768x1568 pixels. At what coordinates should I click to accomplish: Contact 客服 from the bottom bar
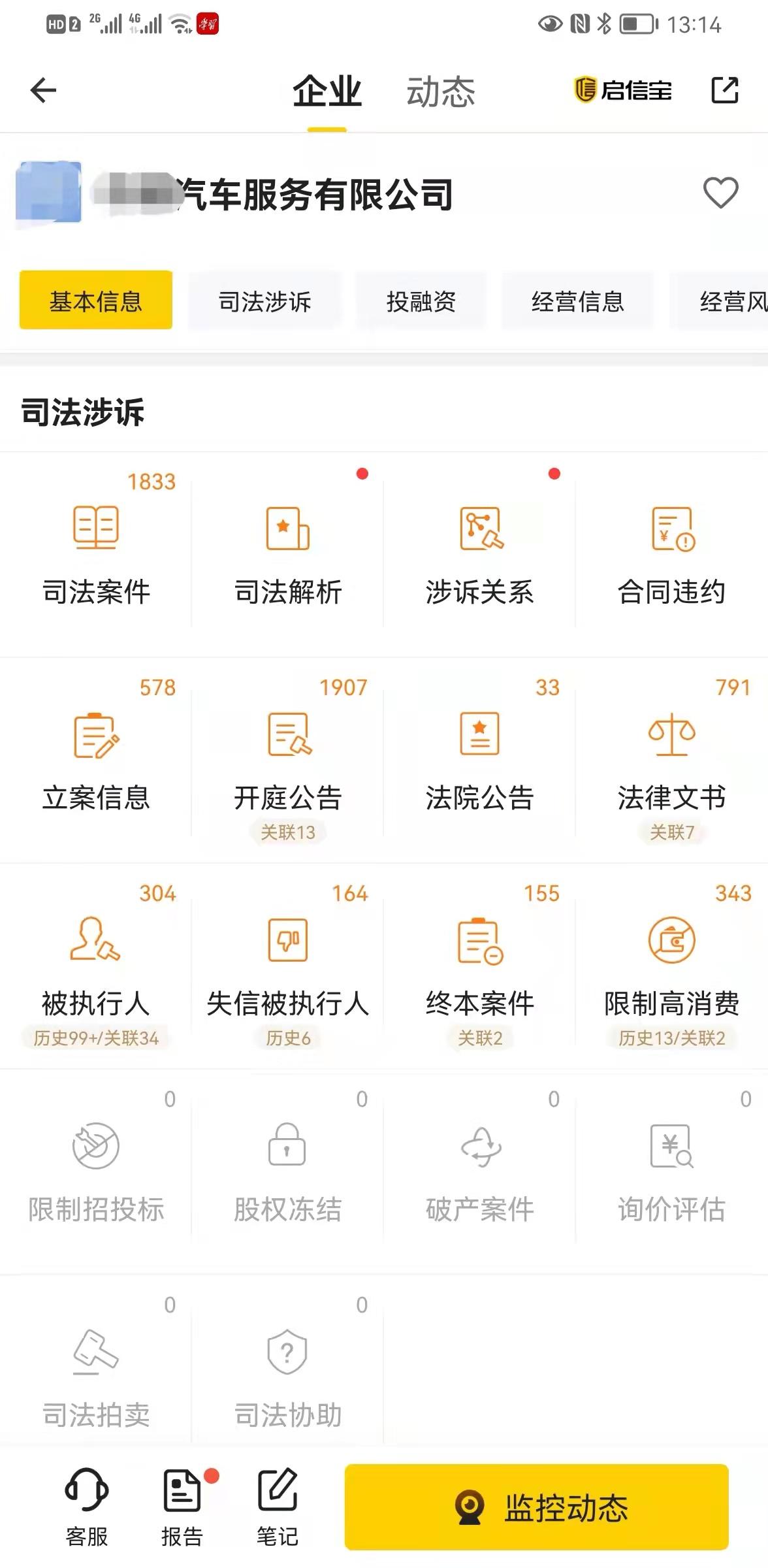pyautogui.click(x=87, y=1508)
